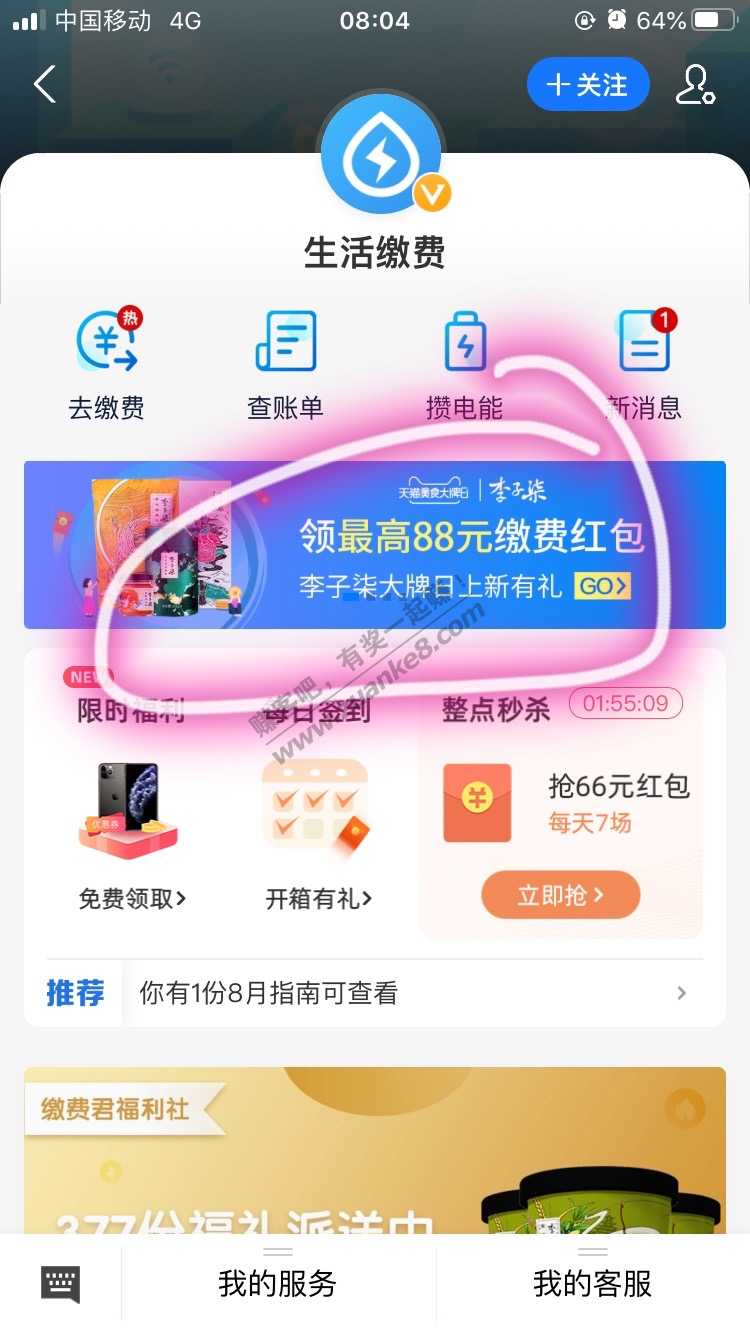Open the 推荐 8月指南 row
Viewport: 750px width, 1334px height.
tap(375, 993)
